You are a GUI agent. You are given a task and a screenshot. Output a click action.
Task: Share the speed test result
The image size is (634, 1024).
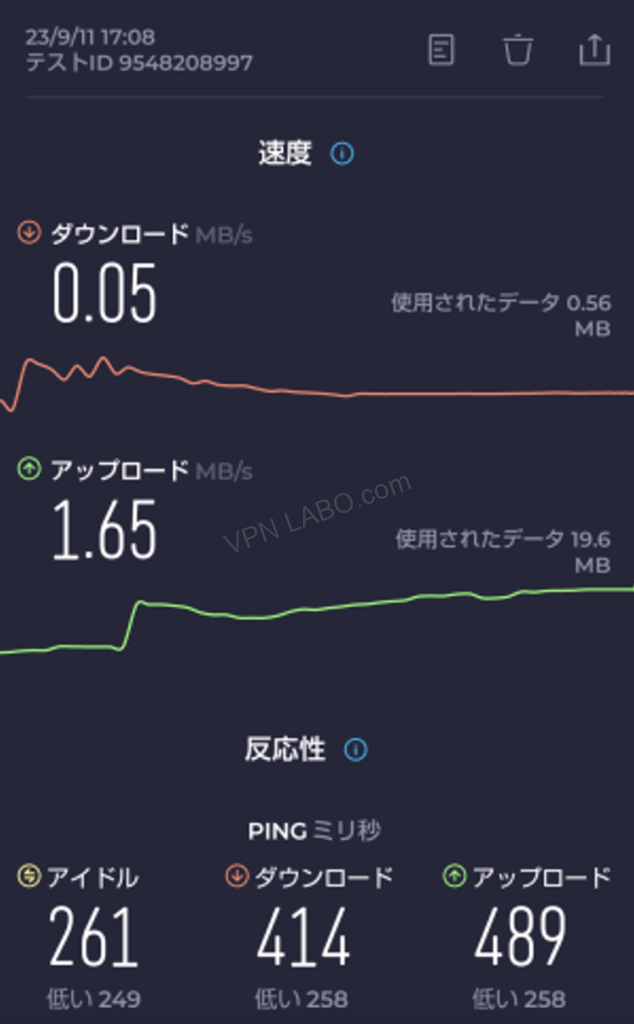[x=594, y=50]
